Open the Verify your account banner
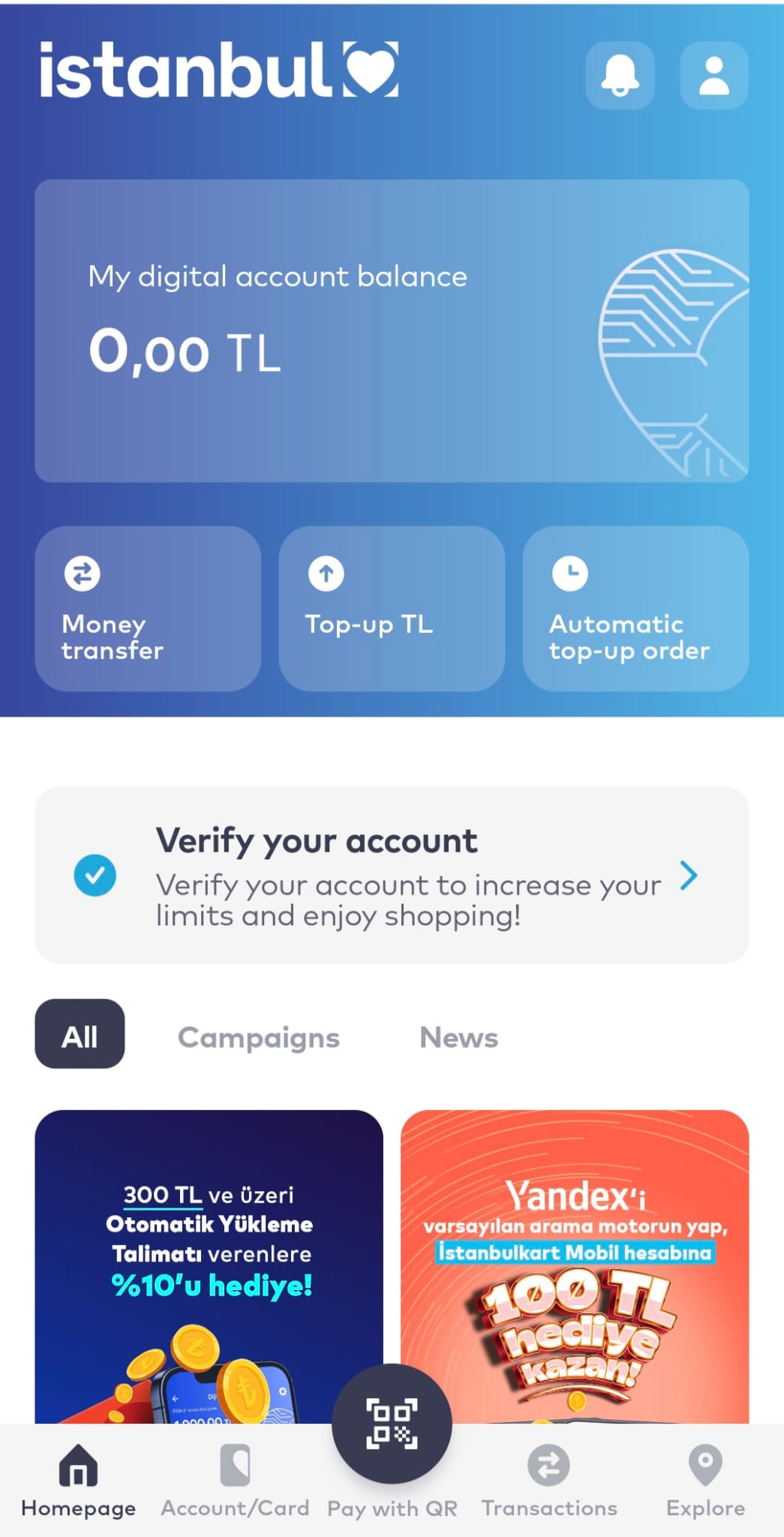784x1537 pixels. pos(392,875)
